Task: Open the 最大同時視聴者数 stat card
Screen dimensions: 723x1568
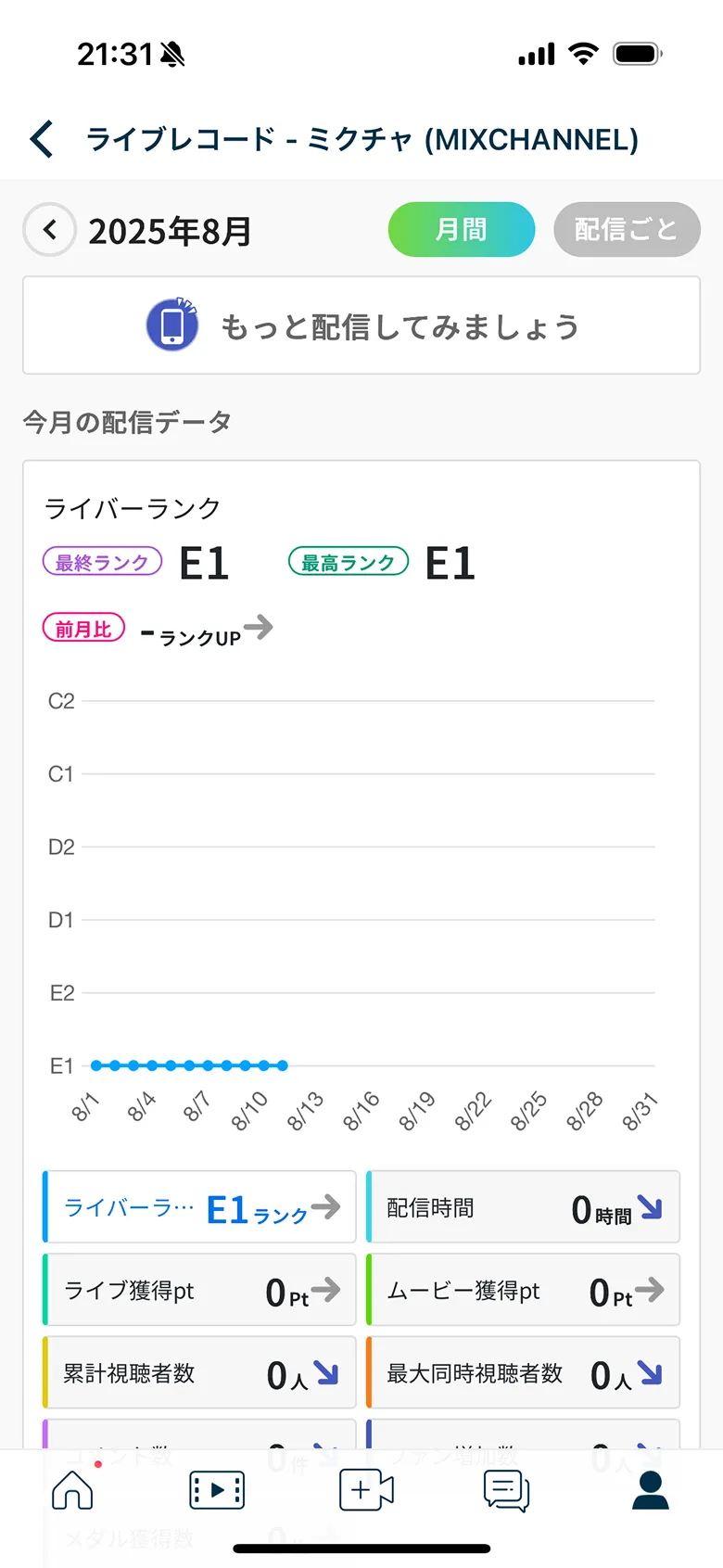Action: [x=522, y=1373]
